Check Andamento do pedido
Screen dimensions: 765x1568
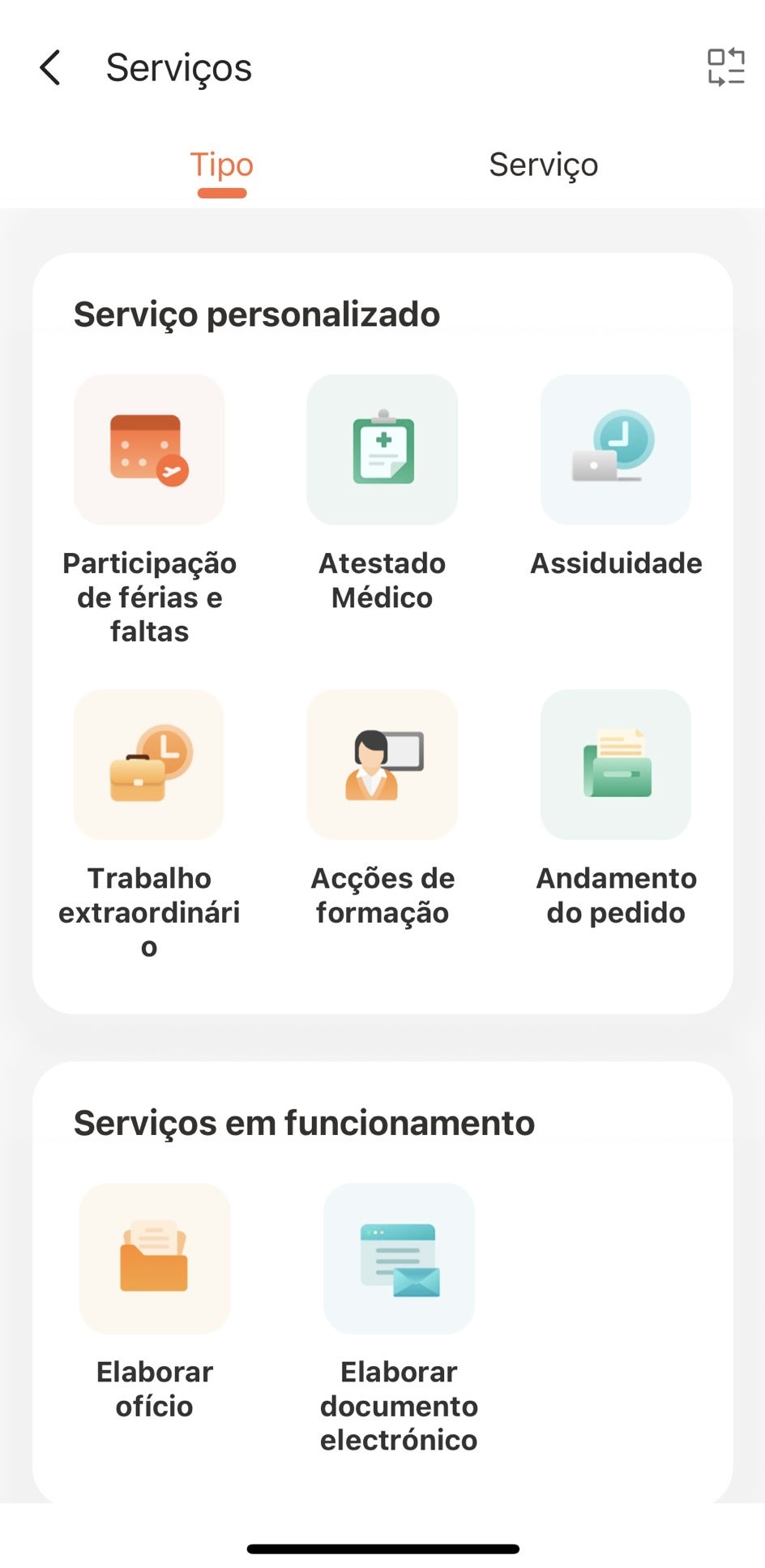pyautogui.click(x=615, y=765)
